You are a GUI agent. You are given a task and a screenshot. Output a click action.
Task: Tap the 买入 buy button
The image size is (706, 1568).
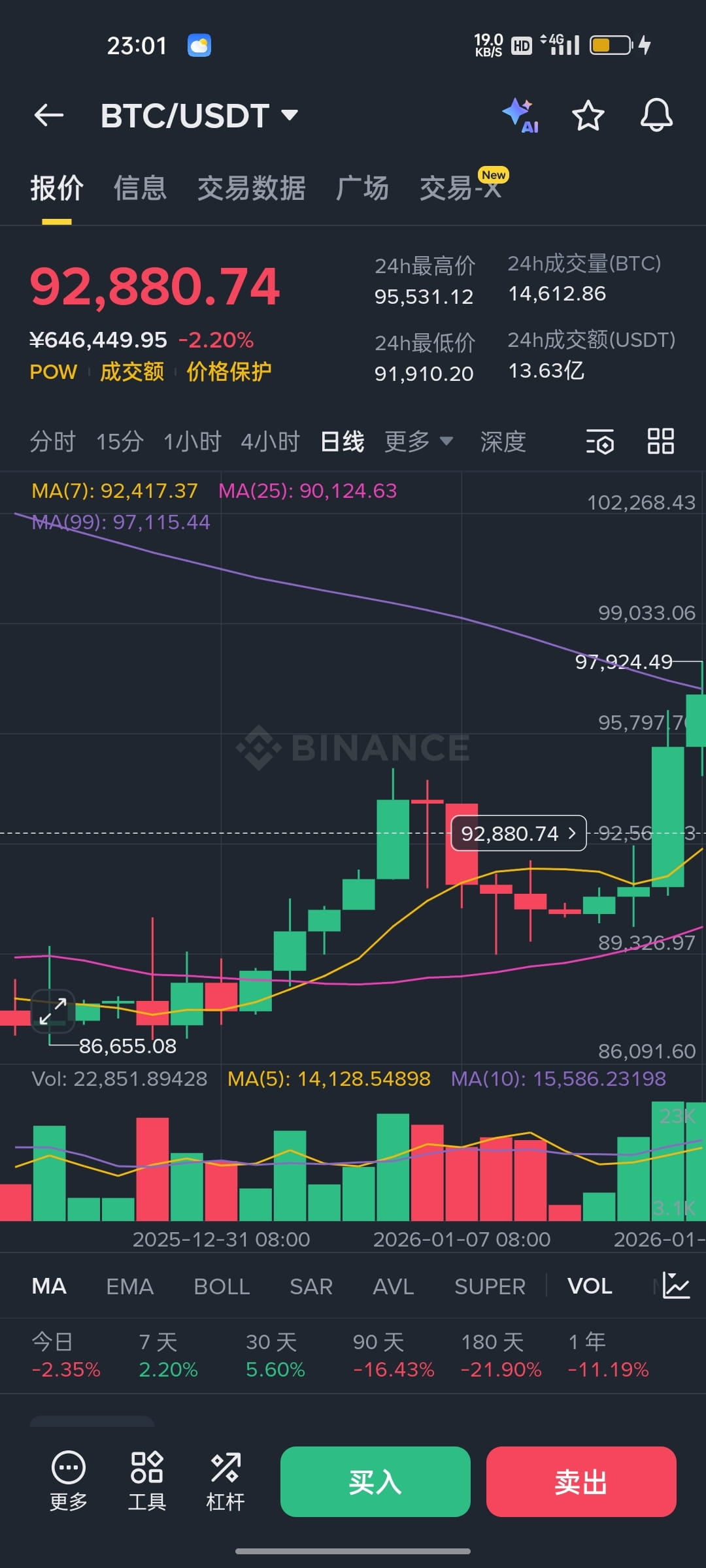[375, 1482]
